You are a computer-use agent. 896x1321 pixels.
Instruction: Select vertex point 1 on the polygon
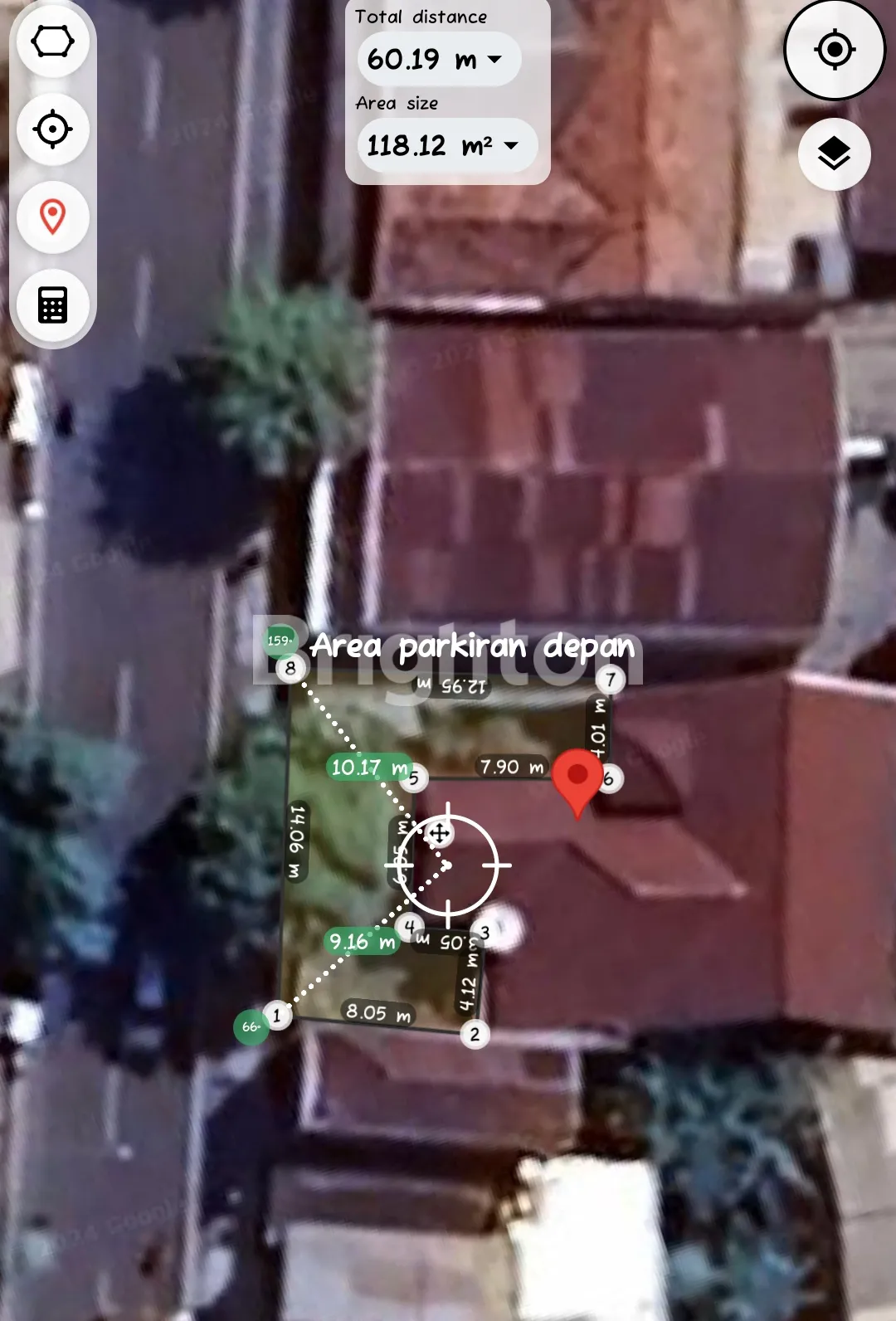click(x=277, y=1015)
